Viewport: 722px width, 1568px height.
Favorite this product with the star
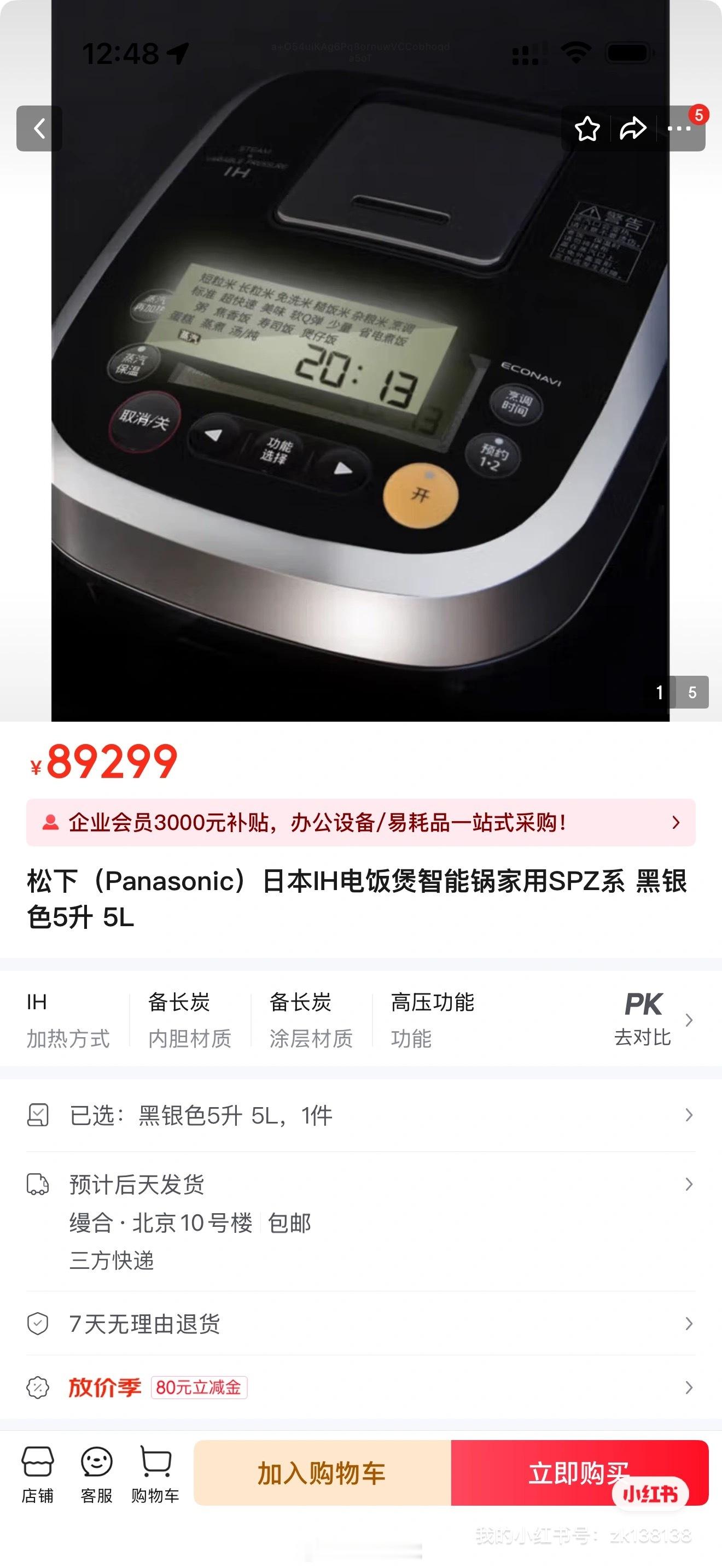point(587,129)
